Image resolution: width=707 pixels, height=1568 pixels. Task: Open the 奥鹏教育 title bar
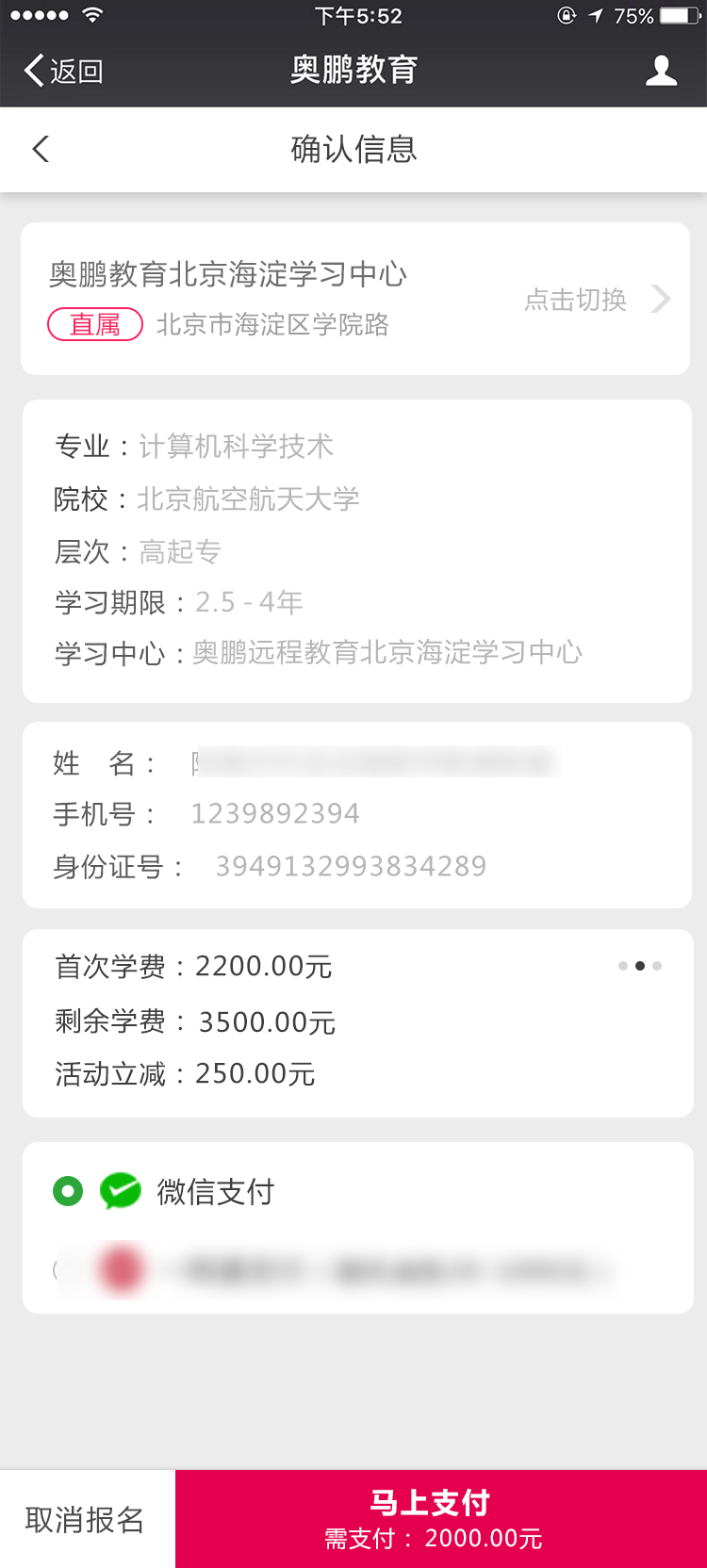tap(353, 70)
